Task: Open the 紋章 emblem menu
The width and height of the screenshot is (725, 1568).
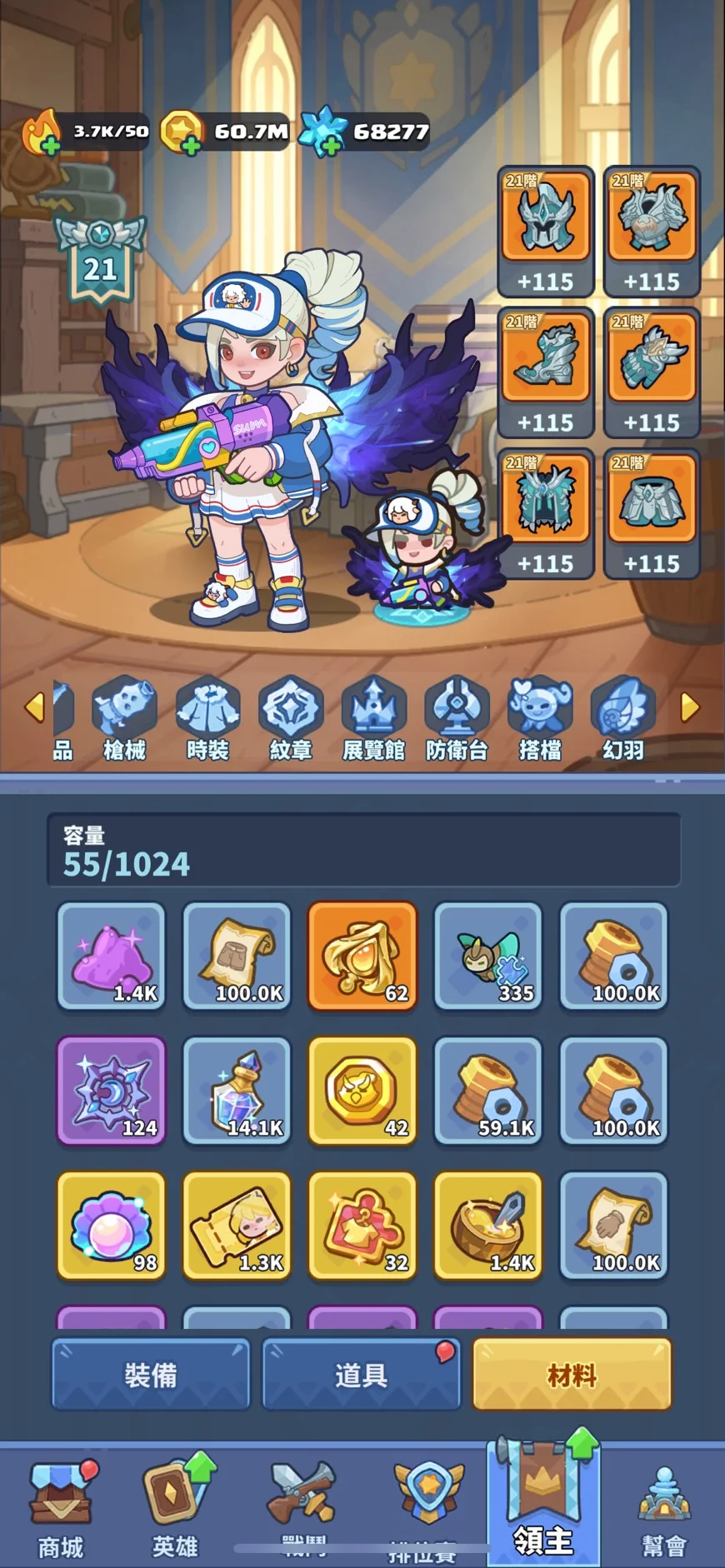Action: [x=291, y=718]
